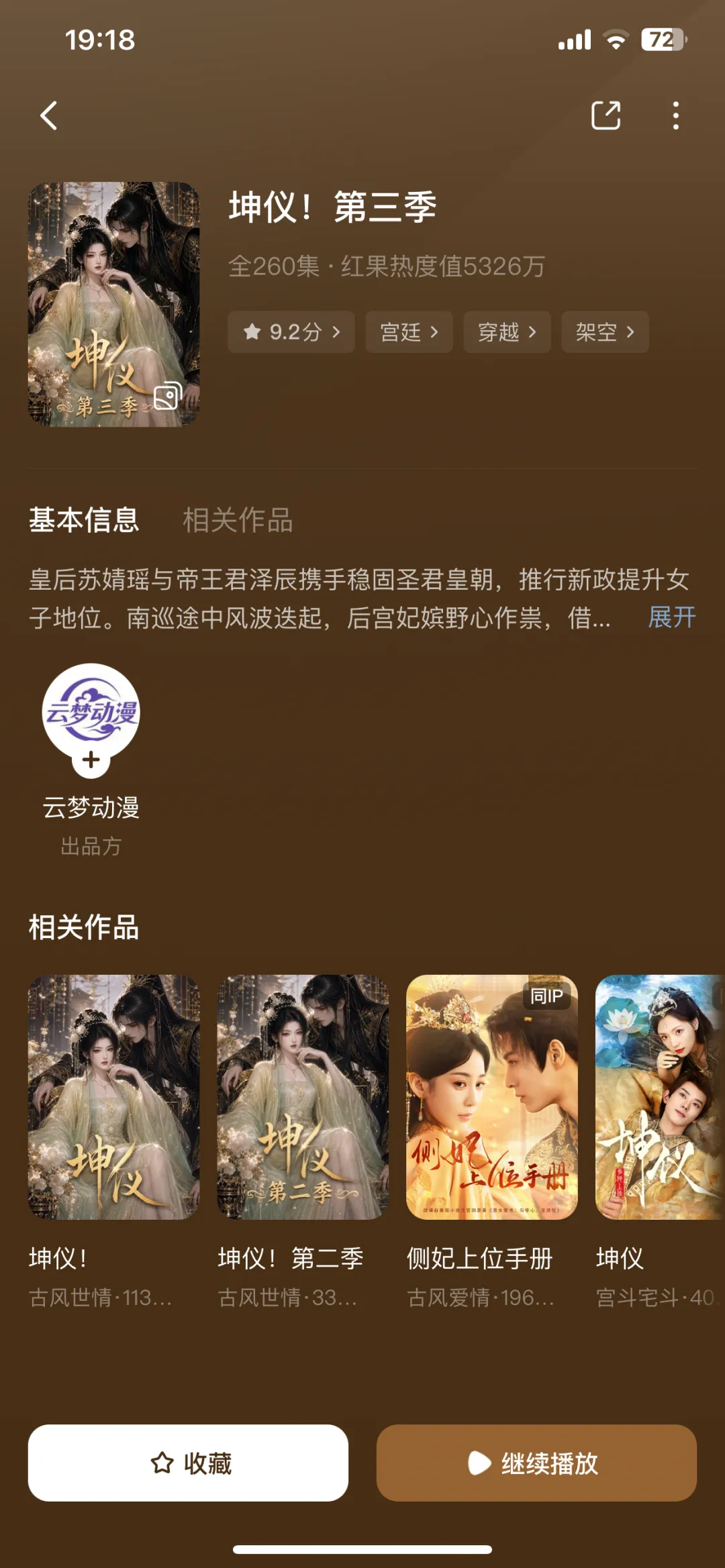
Task: Expand the synopsis with 展开
Action: point(671,617)
